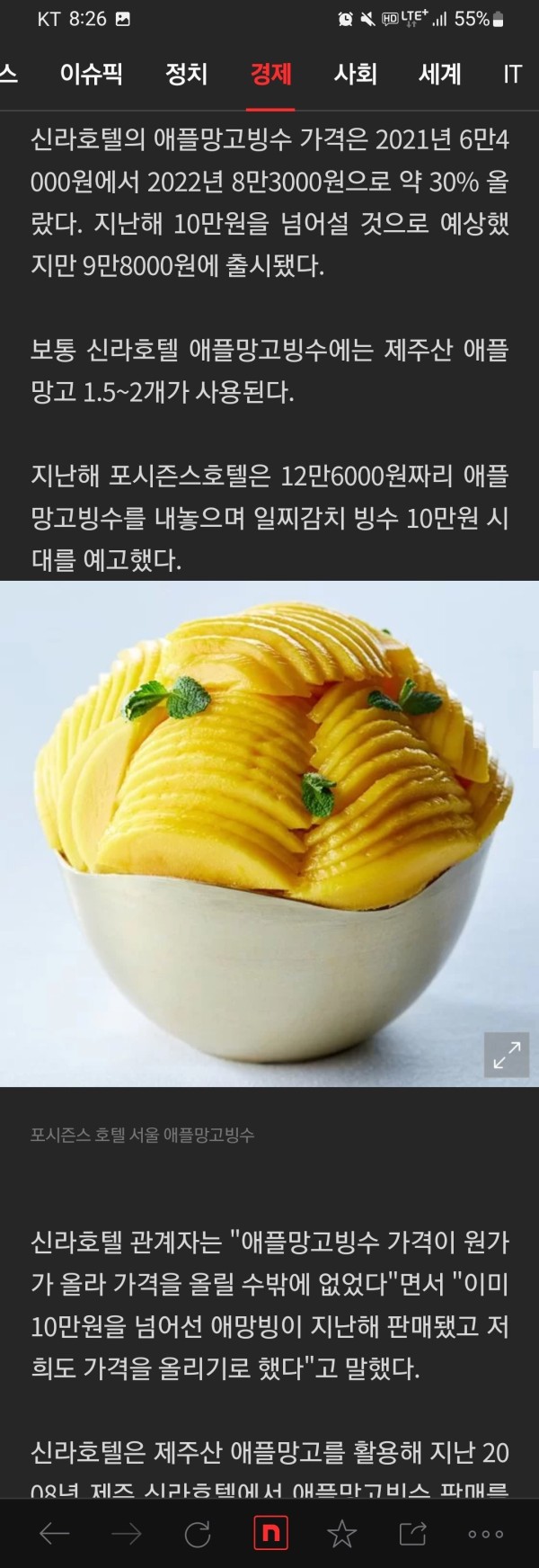Go back to the previous page

[x=55, y=1534]
